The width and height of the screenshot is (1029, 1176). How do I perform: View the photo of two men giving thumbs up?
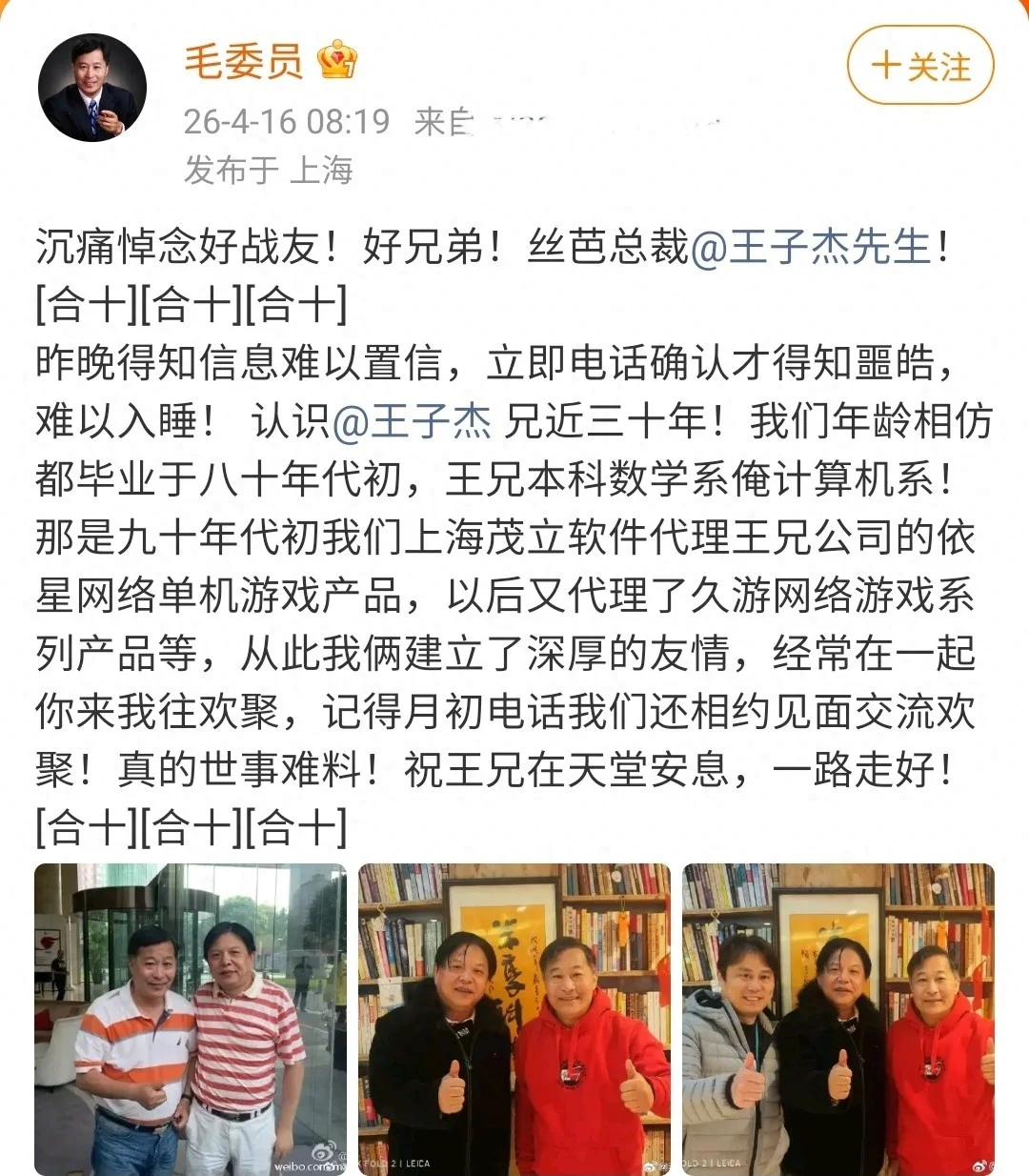pos(514,1018)
